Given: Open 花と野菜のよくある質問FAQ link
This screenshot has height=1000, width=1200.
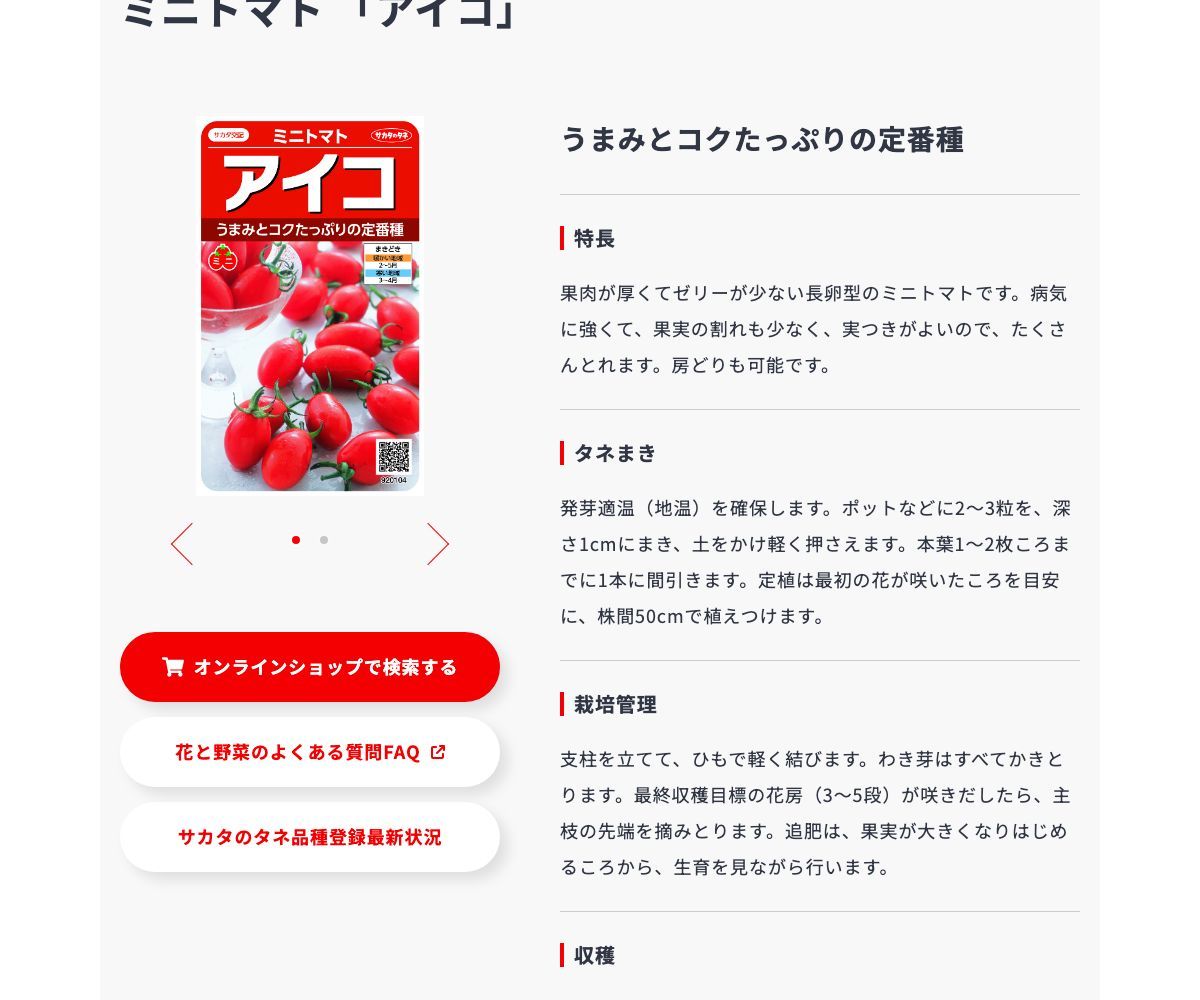Looking at the screenshot, I should coord(310,752).
